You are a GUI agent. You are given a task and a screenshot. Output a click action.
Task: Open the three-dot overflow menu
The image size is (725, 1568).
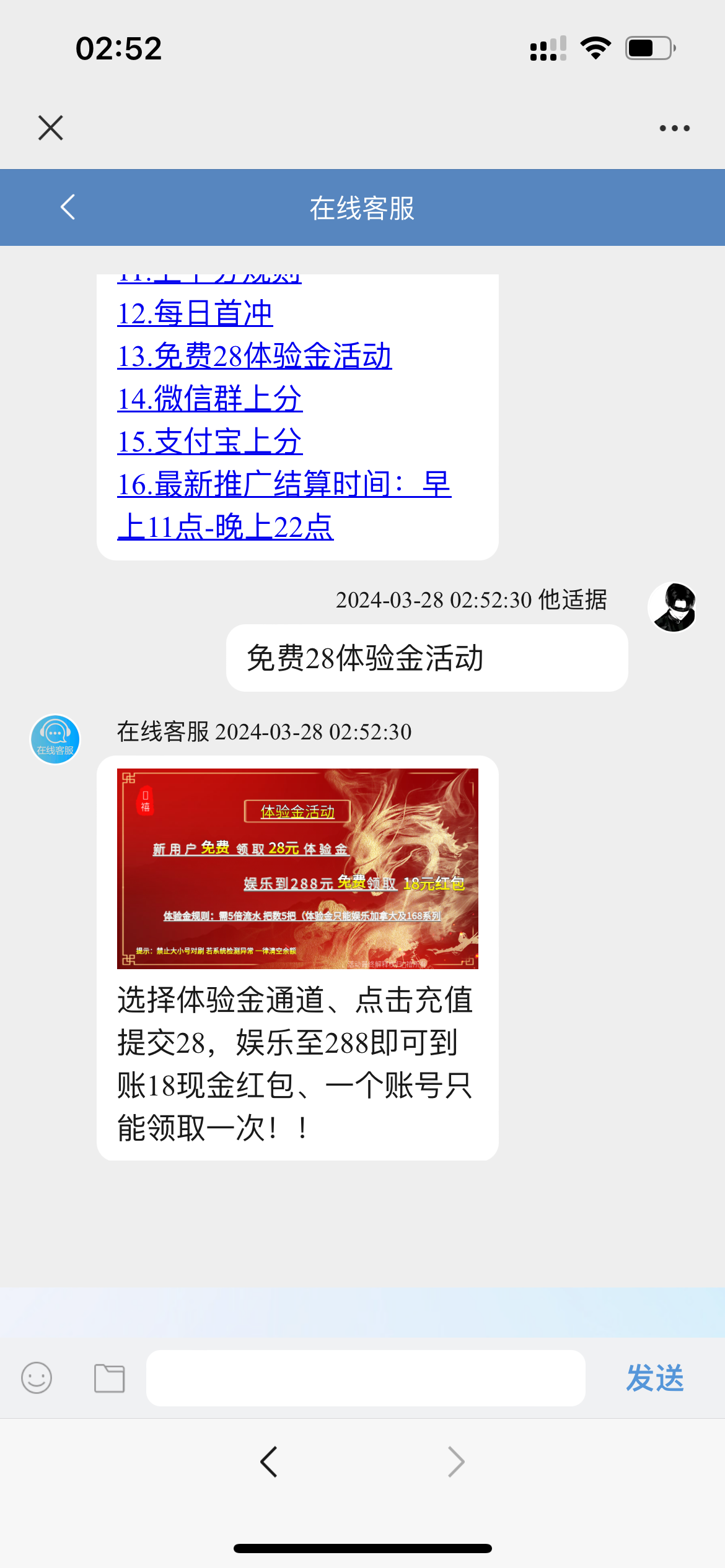pyautogui.click(x=674, y=128)
